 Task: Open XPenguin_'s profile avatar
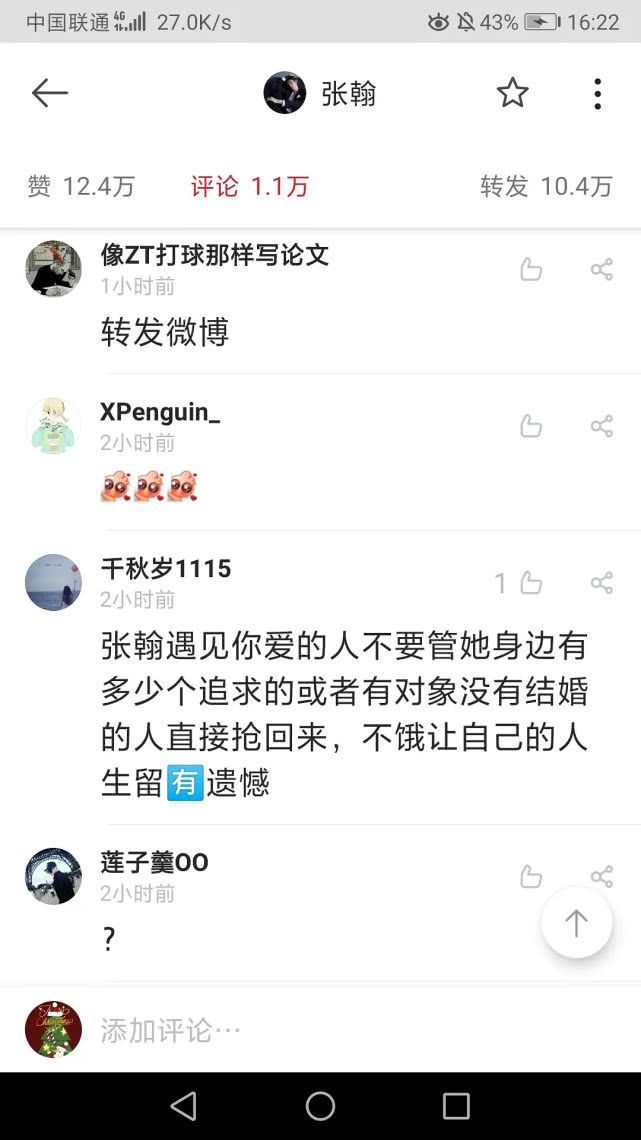click(53, 426)
